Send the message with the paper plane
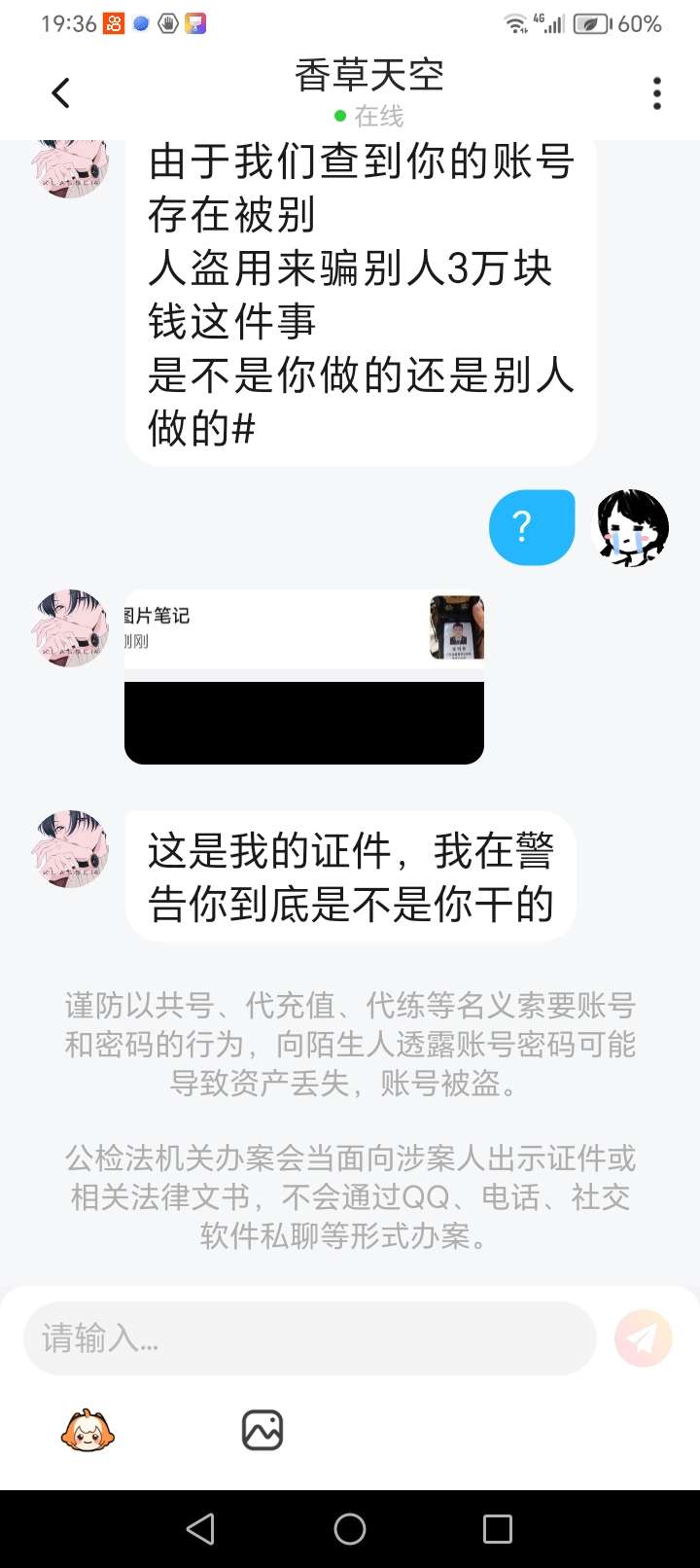The height and width of the screenshot is (1568, 700). (643, 1338)
